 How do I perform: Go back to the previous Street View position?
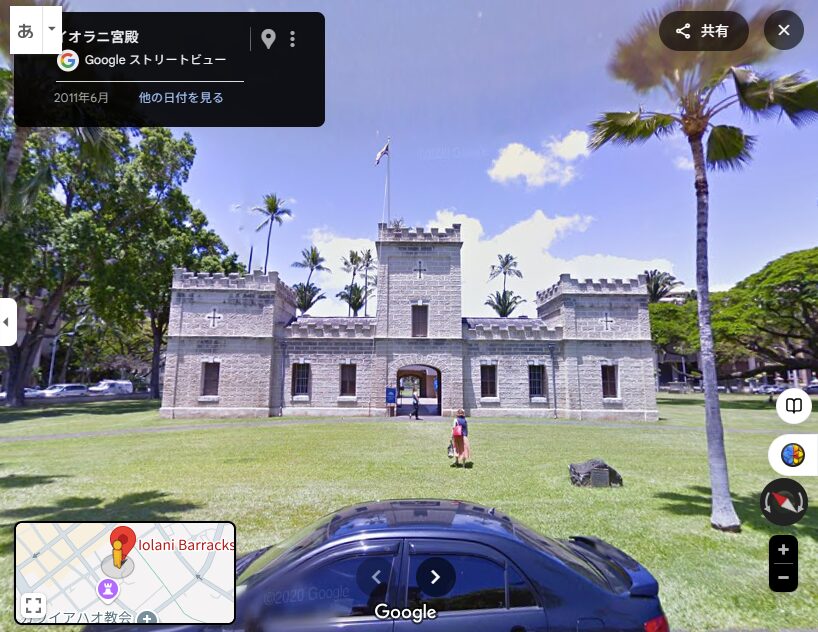coord(376,577)
